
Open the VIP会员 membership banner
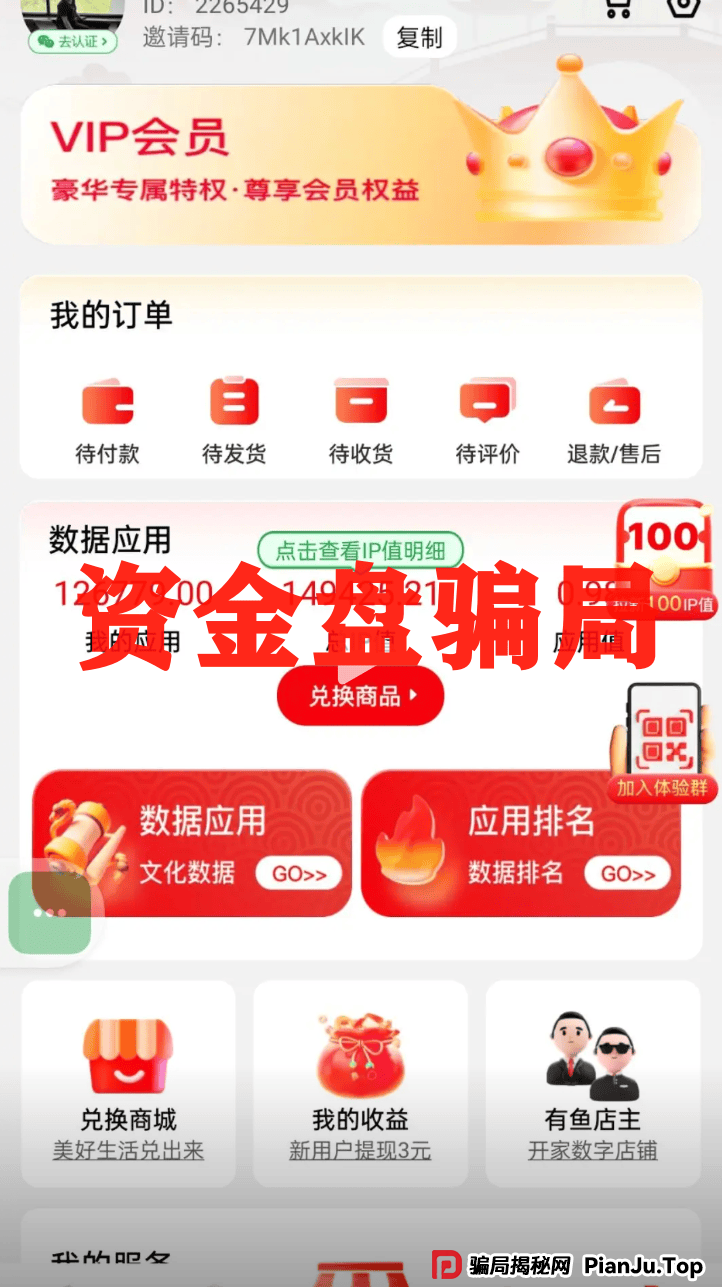tap(360, 165)
